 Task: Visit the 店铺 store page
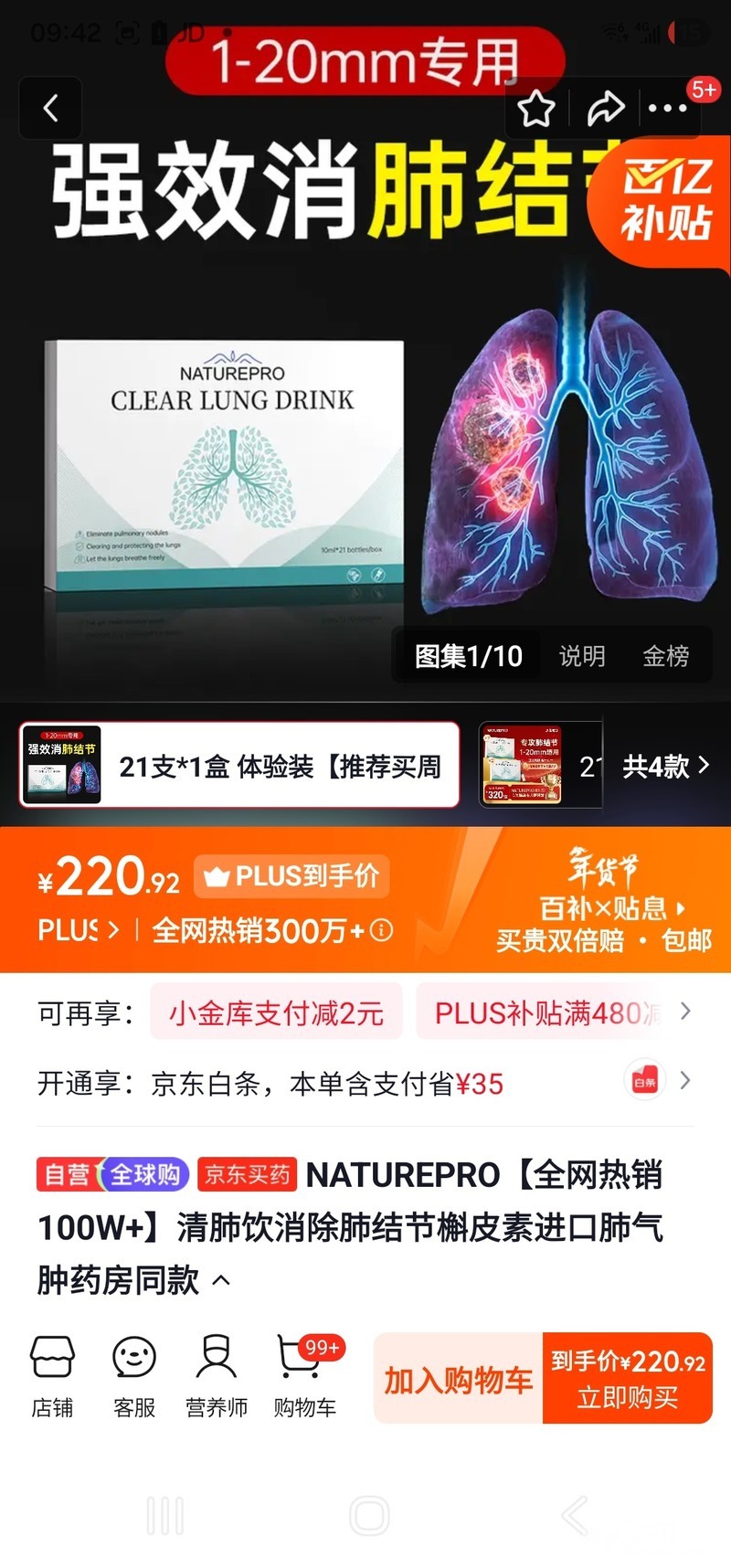pos(52,1376)
